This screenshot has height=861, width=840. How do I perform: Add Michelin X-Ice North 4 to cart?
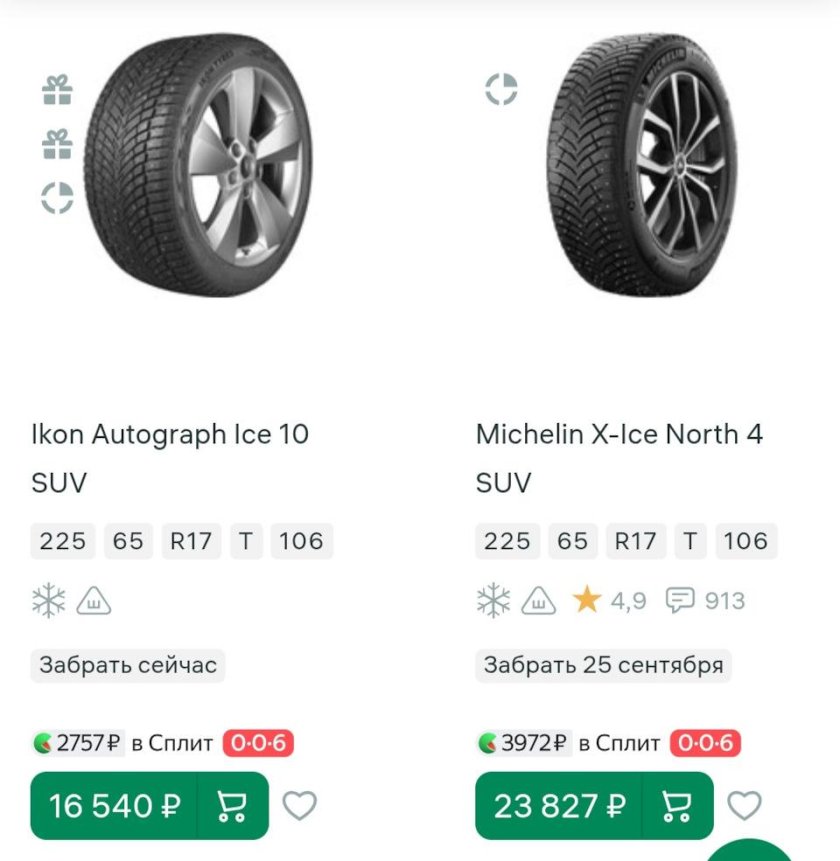pos(678,805)
